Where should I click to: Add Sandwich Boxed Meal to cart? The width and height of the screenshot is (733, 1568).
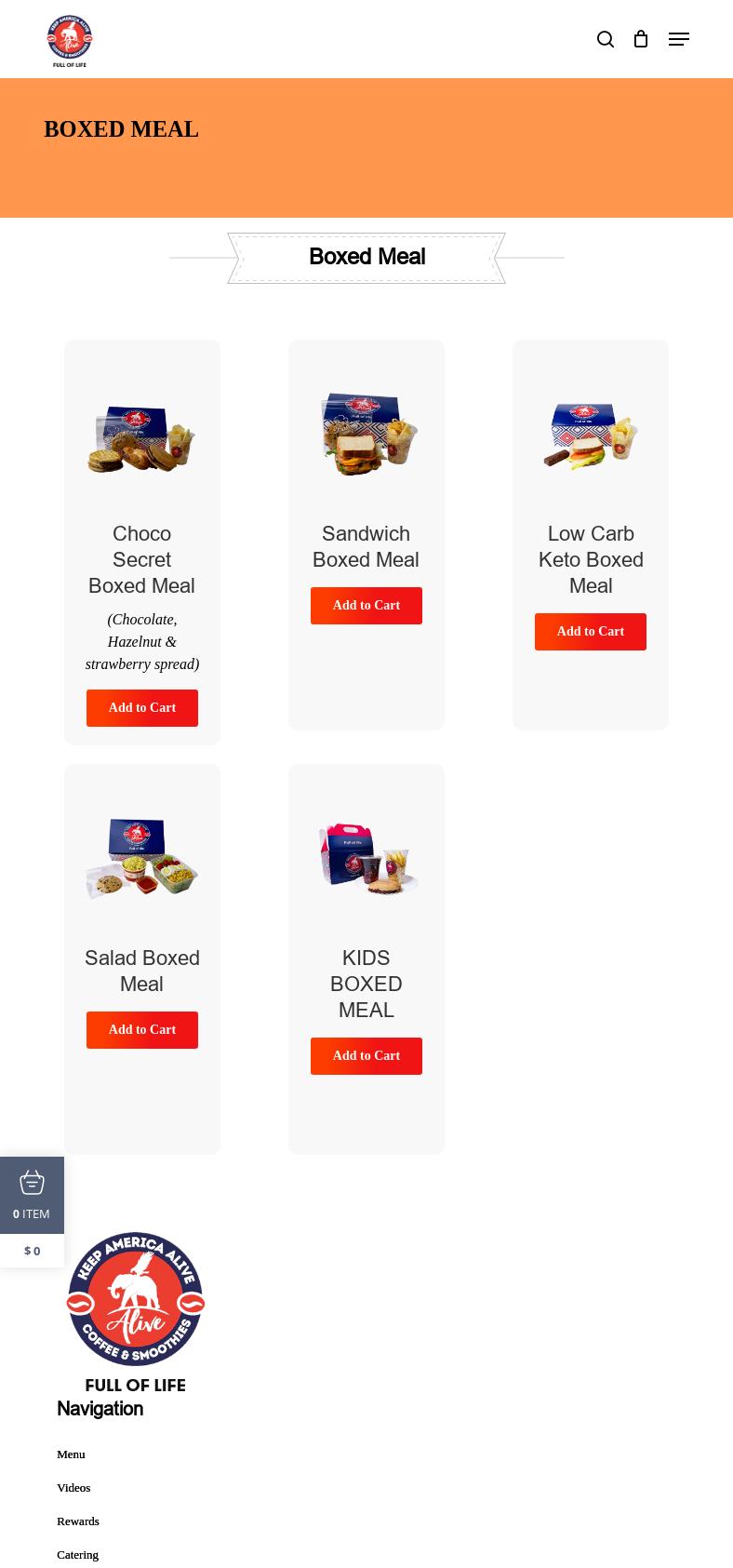[366, 606]
